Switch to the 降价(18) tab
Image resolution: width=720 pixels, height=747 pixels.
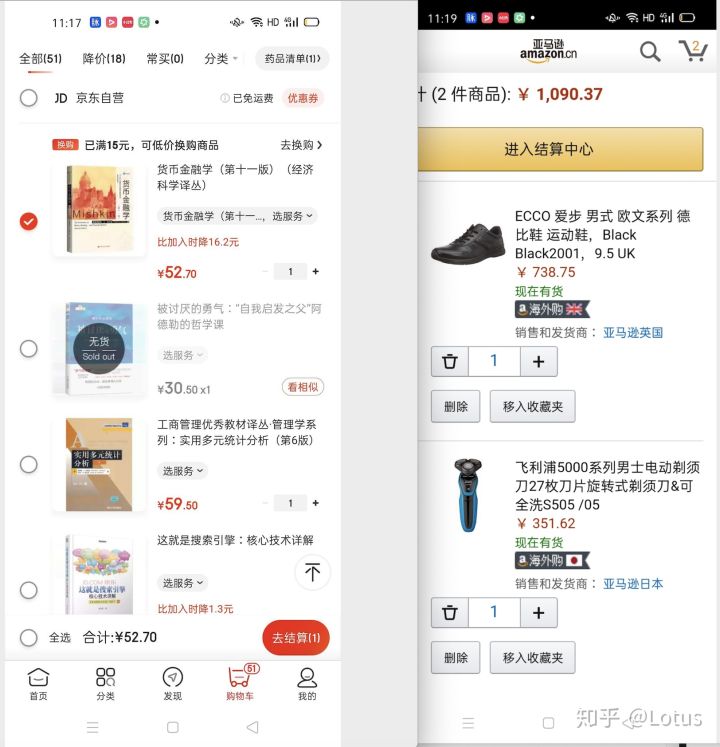tap(104, 59)
